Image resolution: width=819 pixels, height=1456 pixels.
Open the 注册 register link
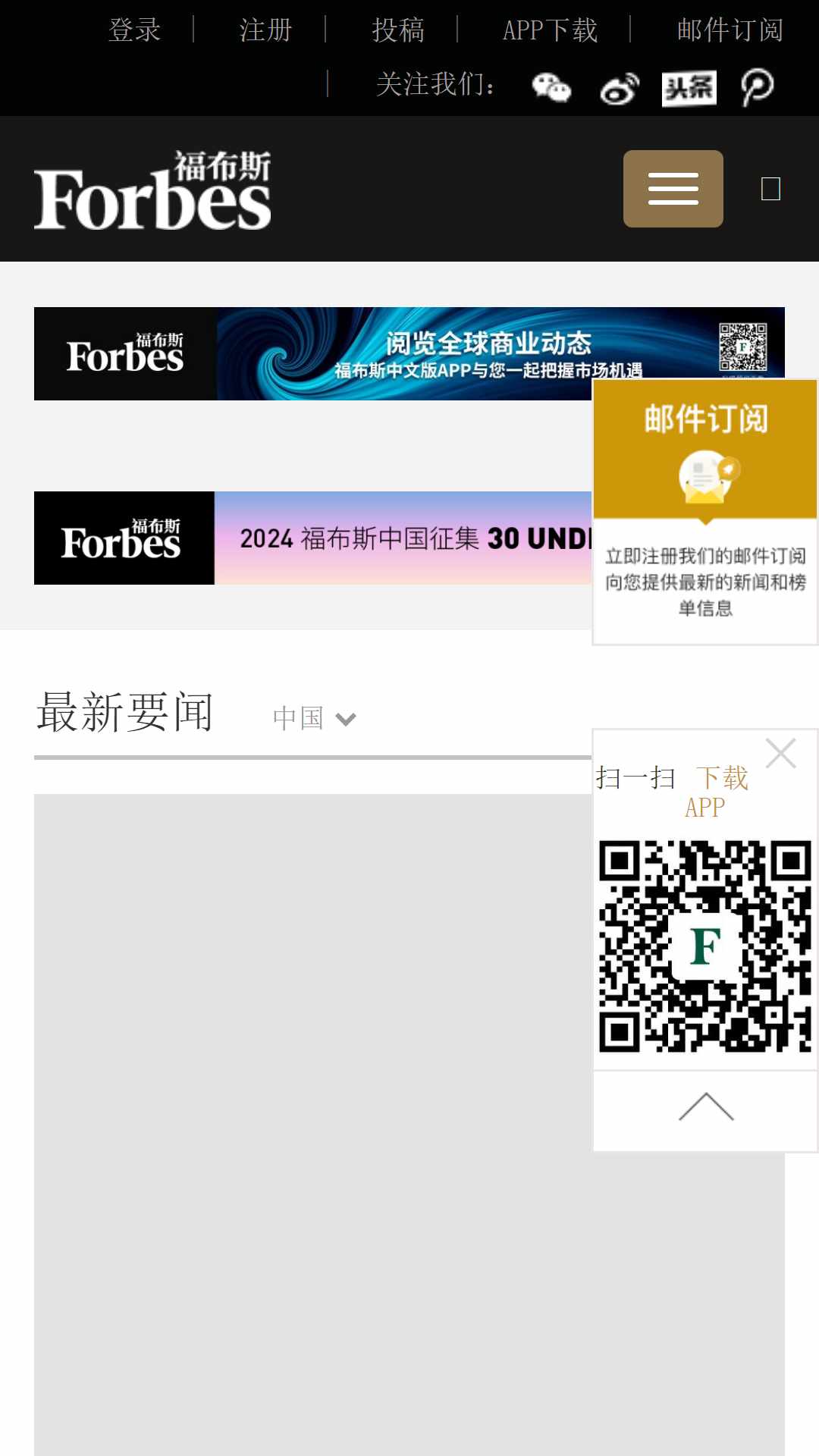(x=266, y=30)
